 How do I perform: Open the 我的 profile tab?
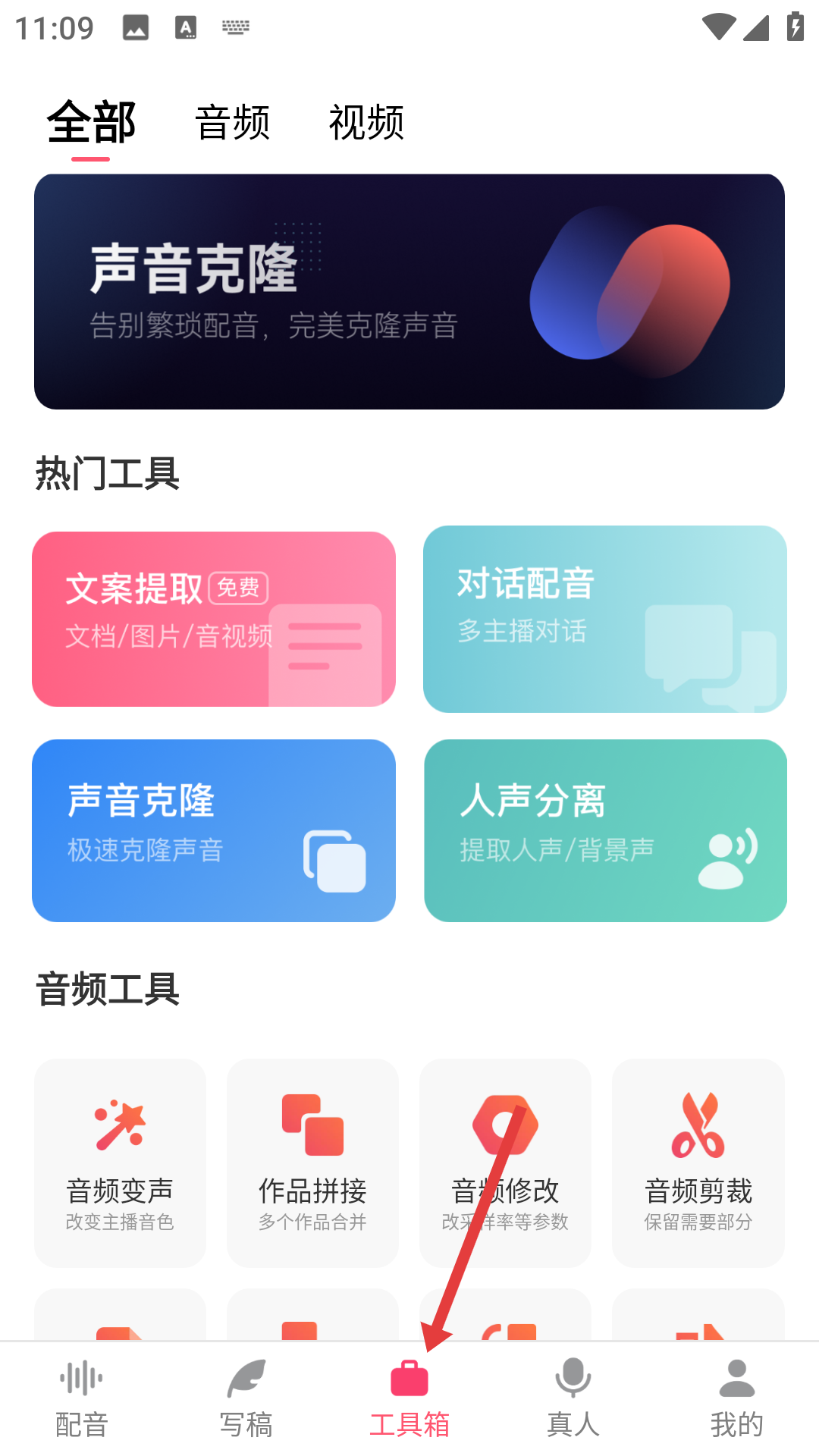[x=737, y=1398]
